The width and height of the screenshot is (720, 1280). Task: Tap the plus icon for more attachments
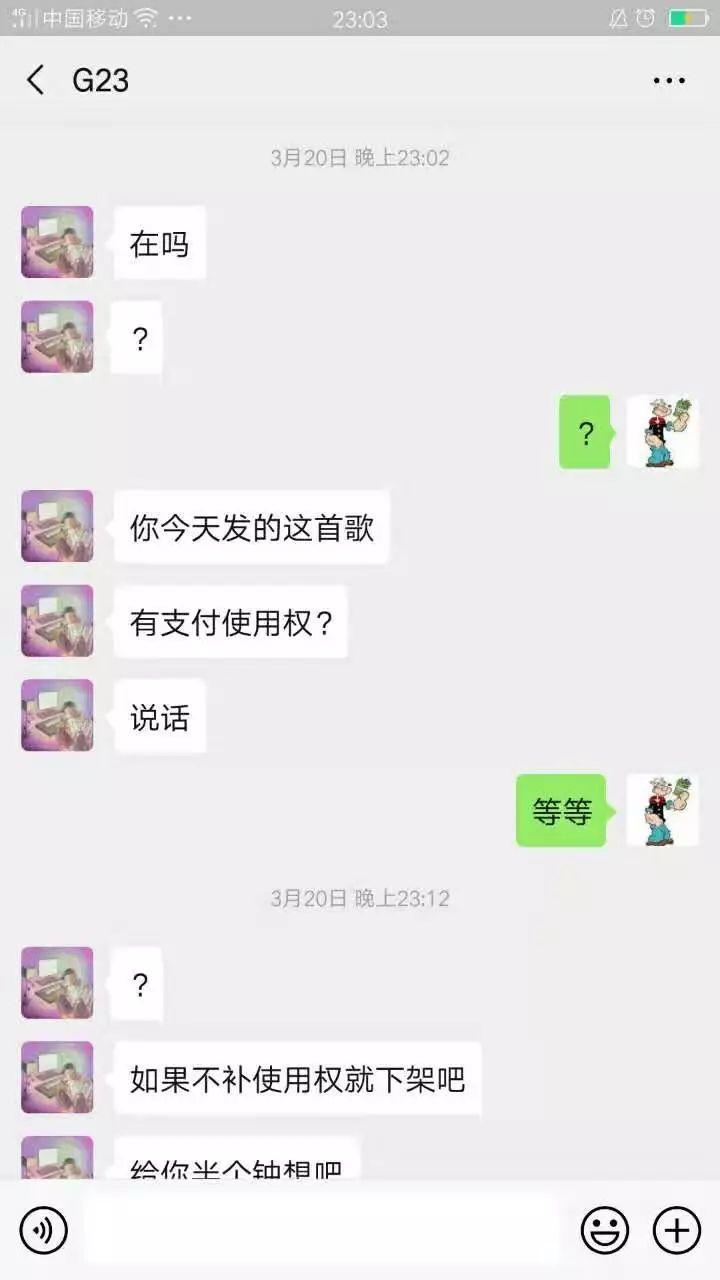click(x=676, y=1229)
